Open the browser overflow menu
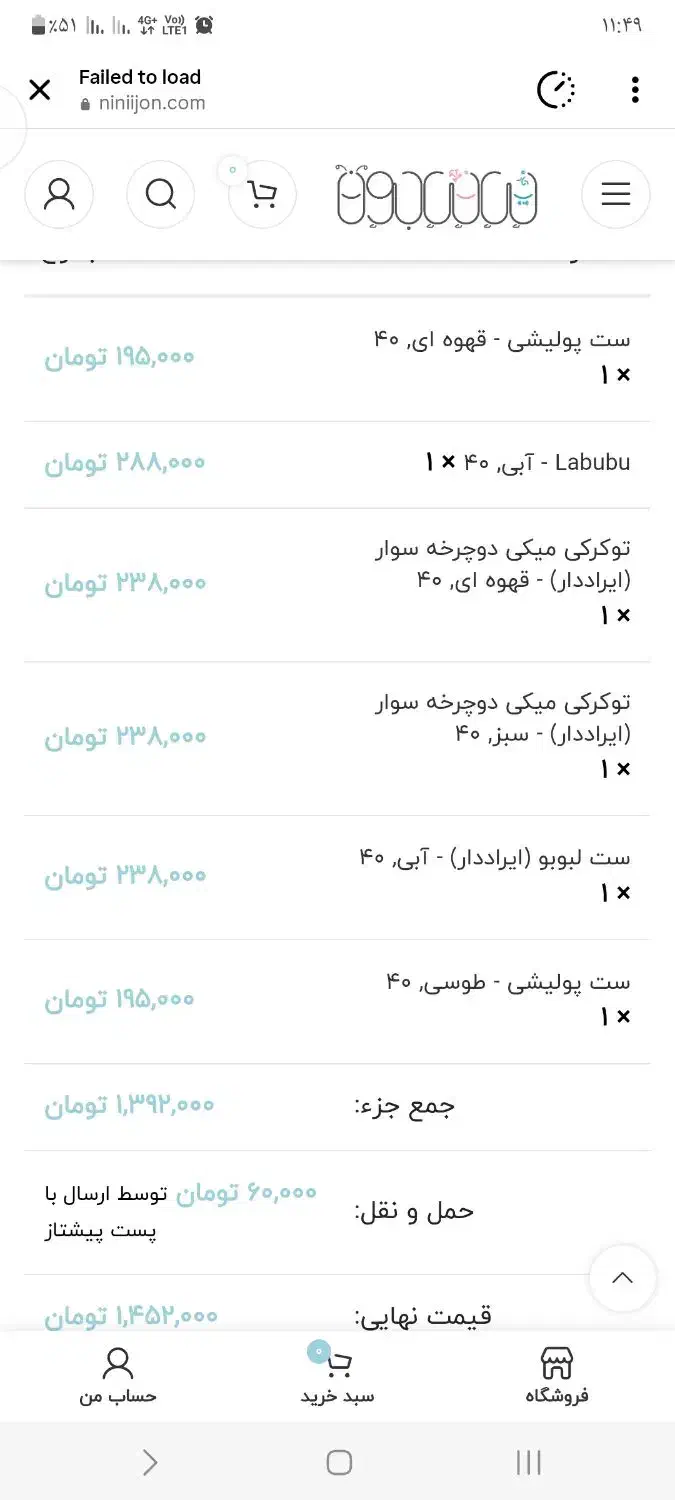The image size is (675, 1500). (x=635, y=90)
